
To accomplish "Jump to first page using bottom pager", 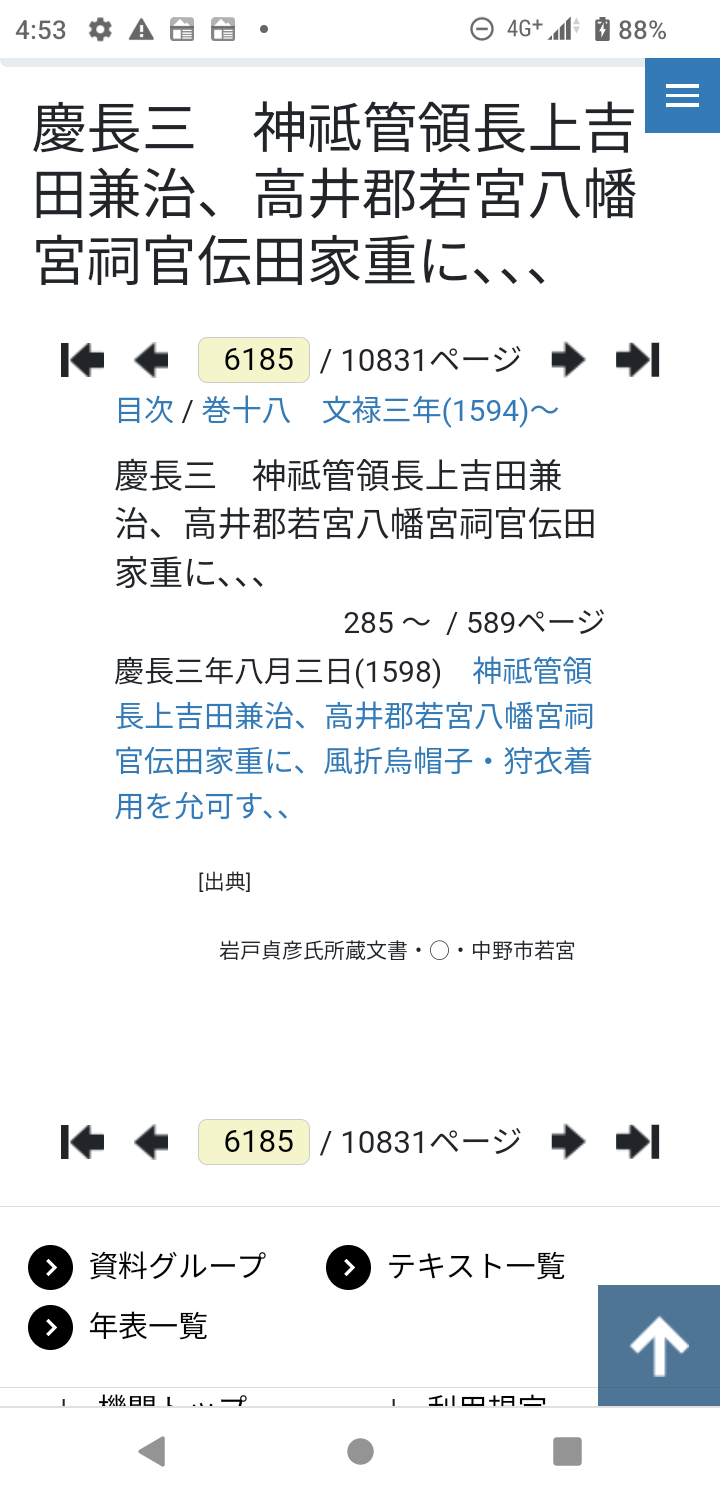I will pos(83,1141).
